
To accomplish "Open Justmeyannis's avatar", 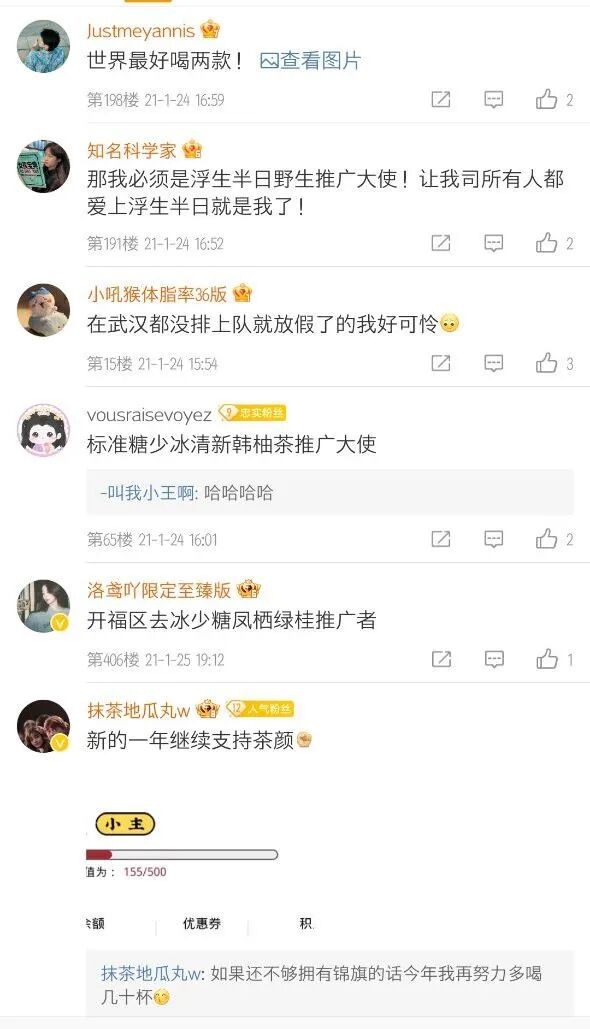I will pyautogui.click(x=43, y=46).
